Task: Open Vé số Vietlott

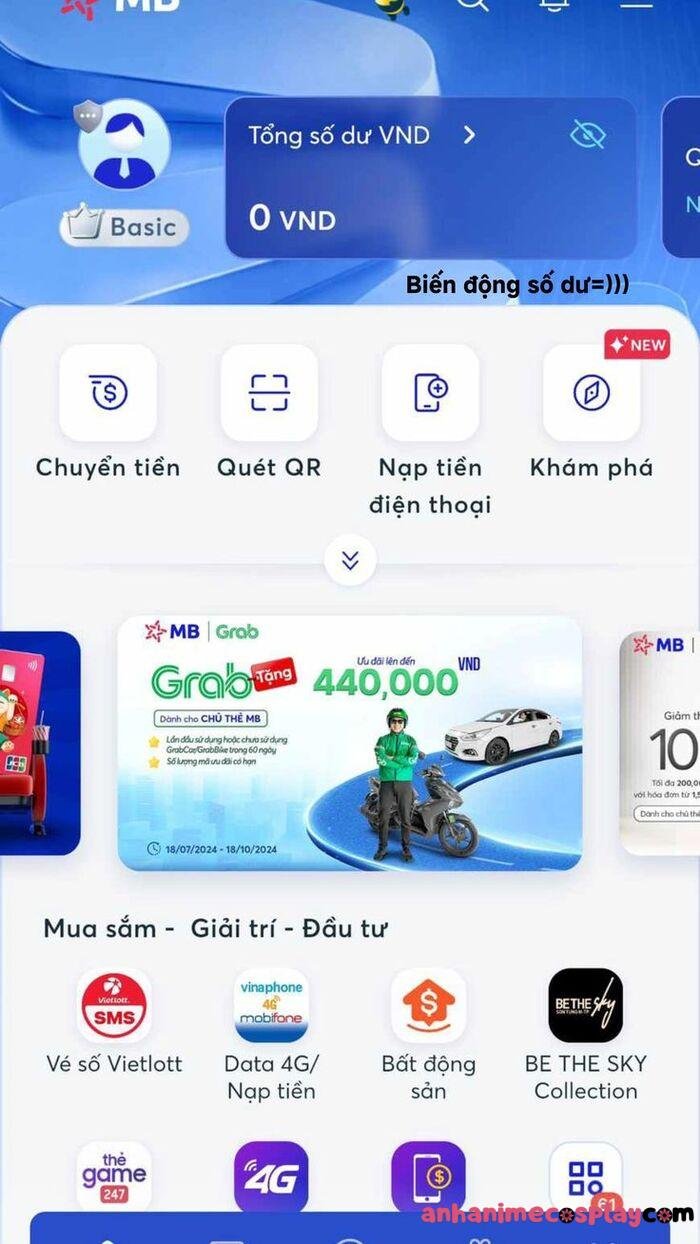Action: 114,1006
